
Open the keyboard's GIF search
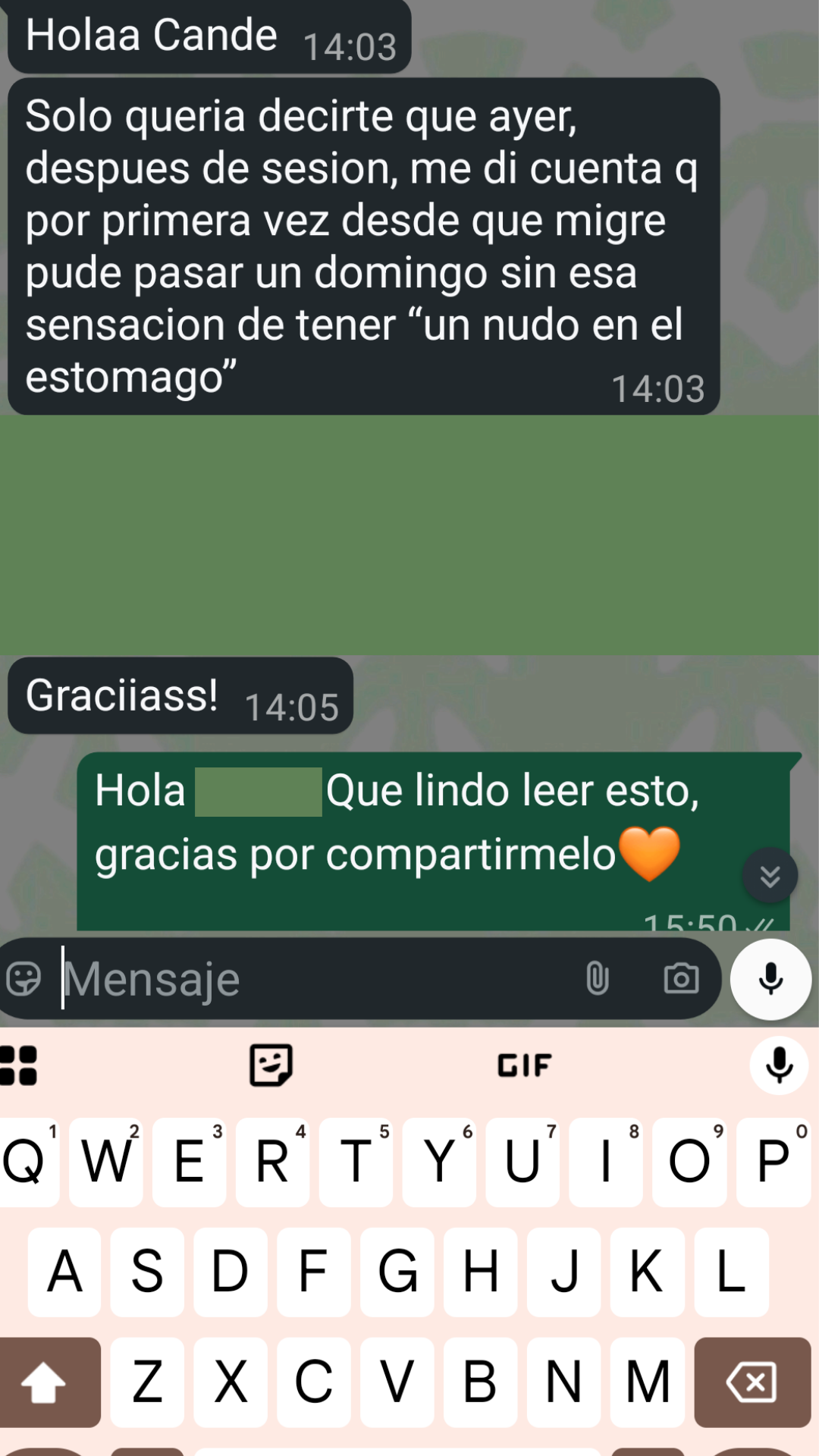[x=524, y=1065]
